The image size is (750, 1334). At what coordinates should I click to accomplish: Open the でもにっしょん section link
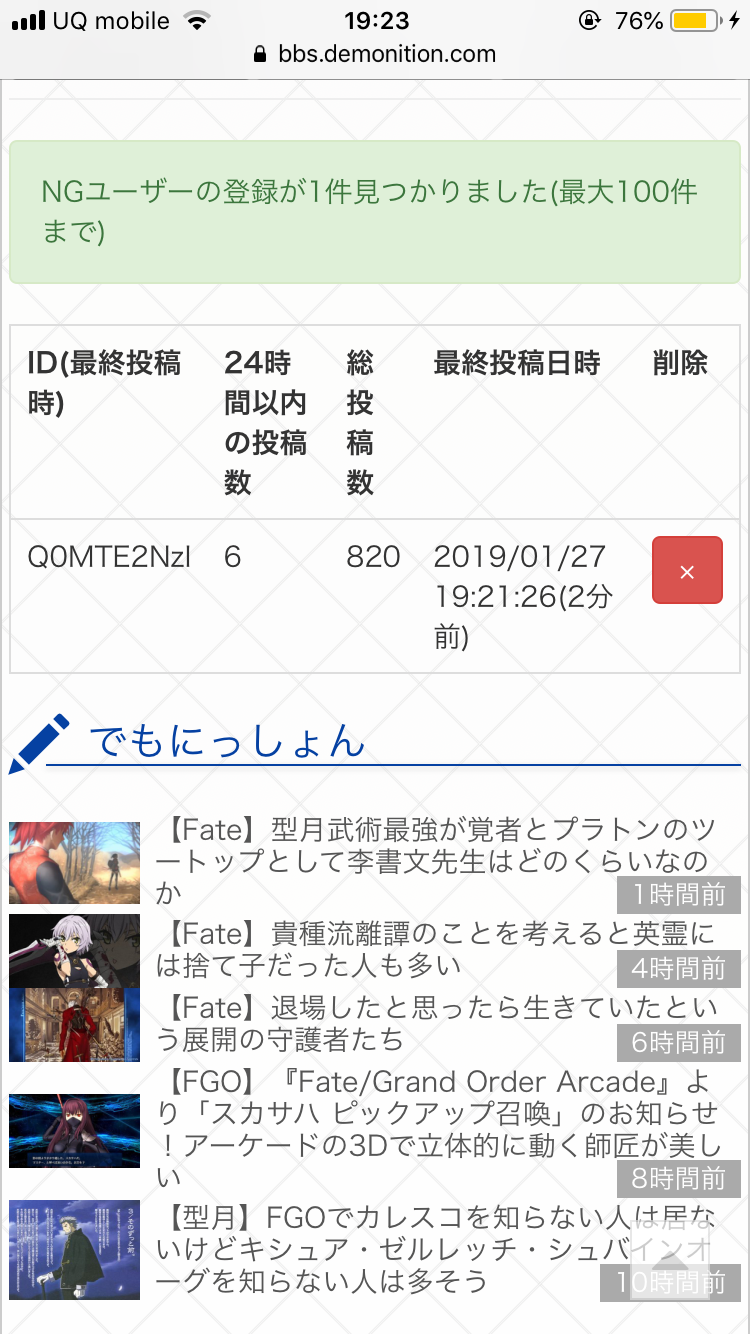[x=227, y=742]
